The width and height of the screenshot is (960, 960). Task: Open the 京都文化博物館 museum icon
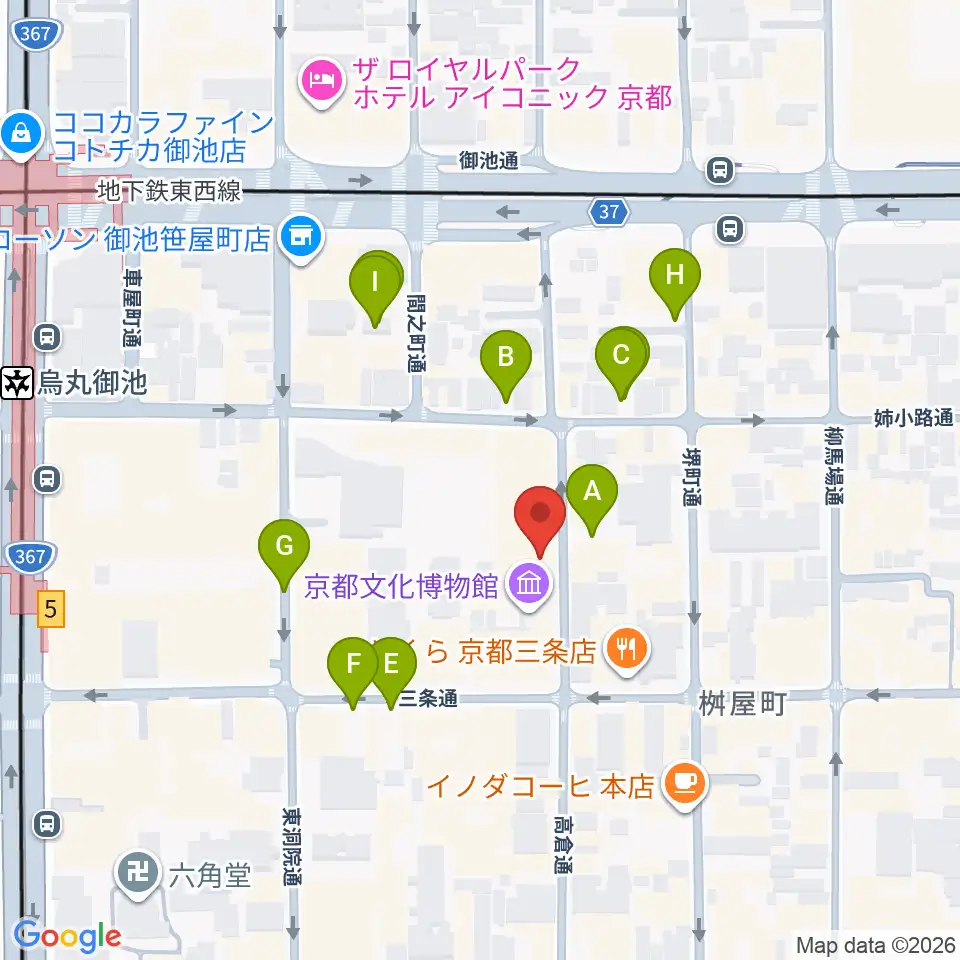[530, 587]
